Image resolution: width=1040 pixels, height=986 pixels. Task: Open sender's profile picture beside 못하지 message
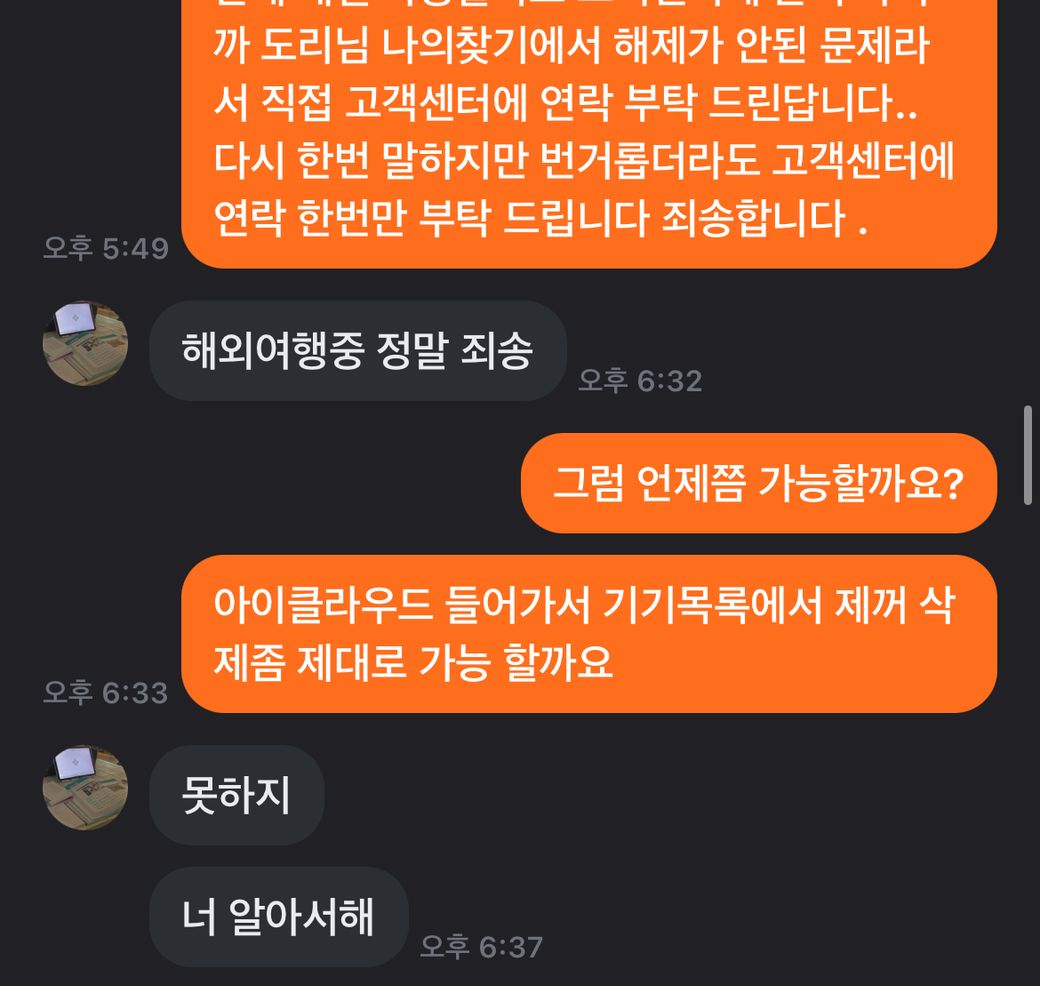click(x=85, y=787)
